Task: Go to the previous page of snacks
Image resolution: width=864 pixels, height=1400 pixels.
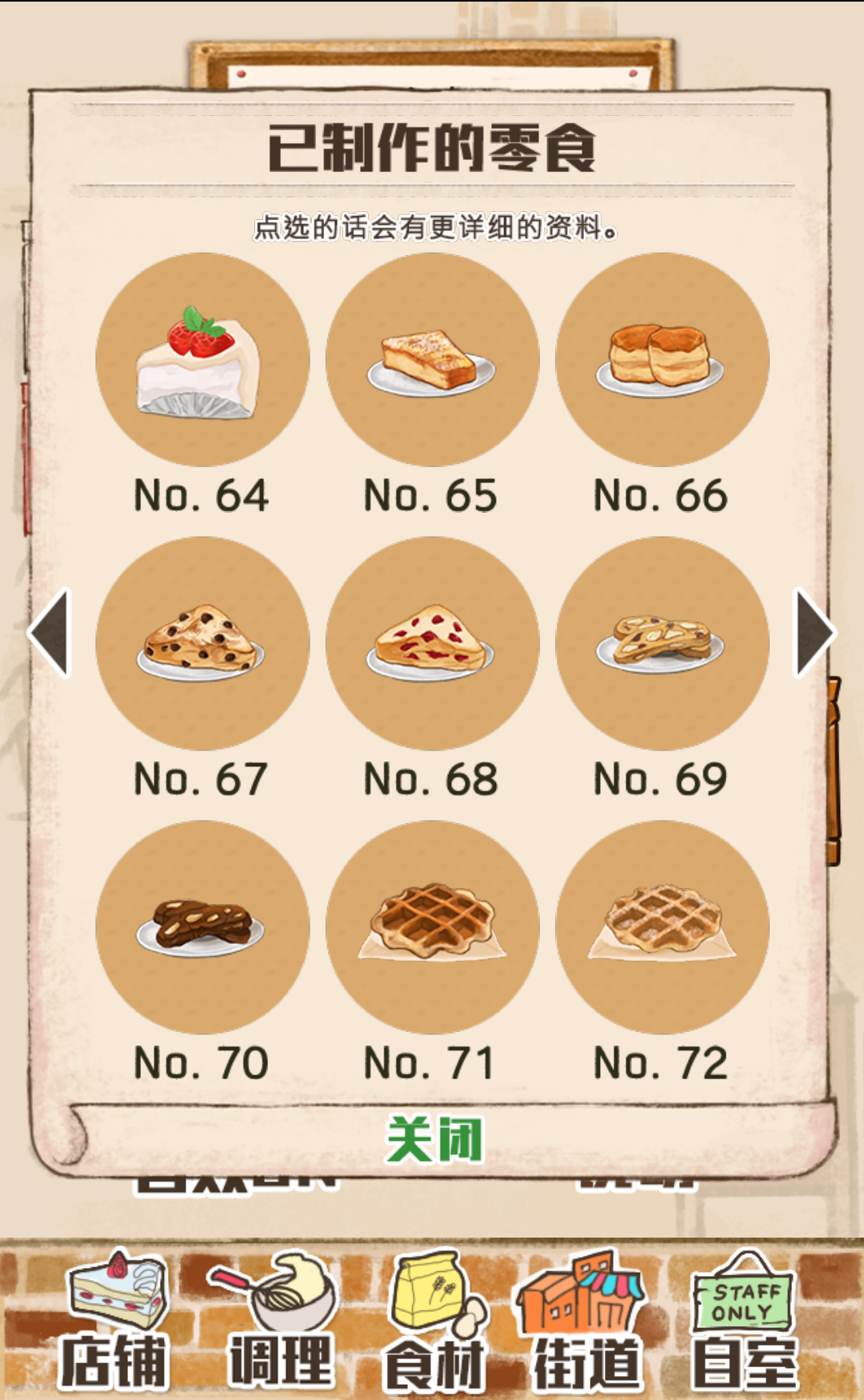Action: tap(50, 632)
